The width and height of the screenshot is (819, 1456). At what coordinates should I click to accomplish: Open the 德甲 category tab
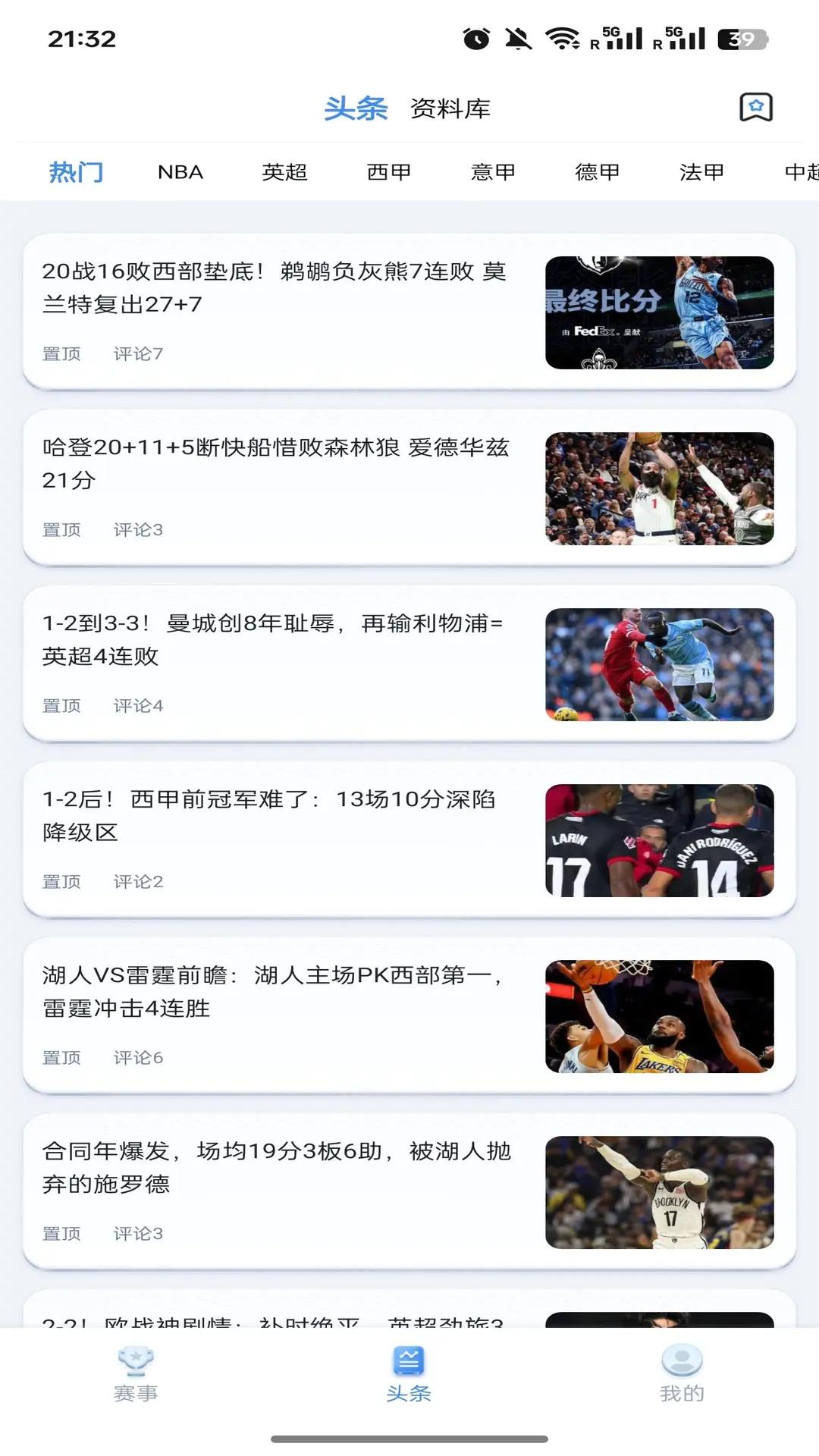point(597,171)
